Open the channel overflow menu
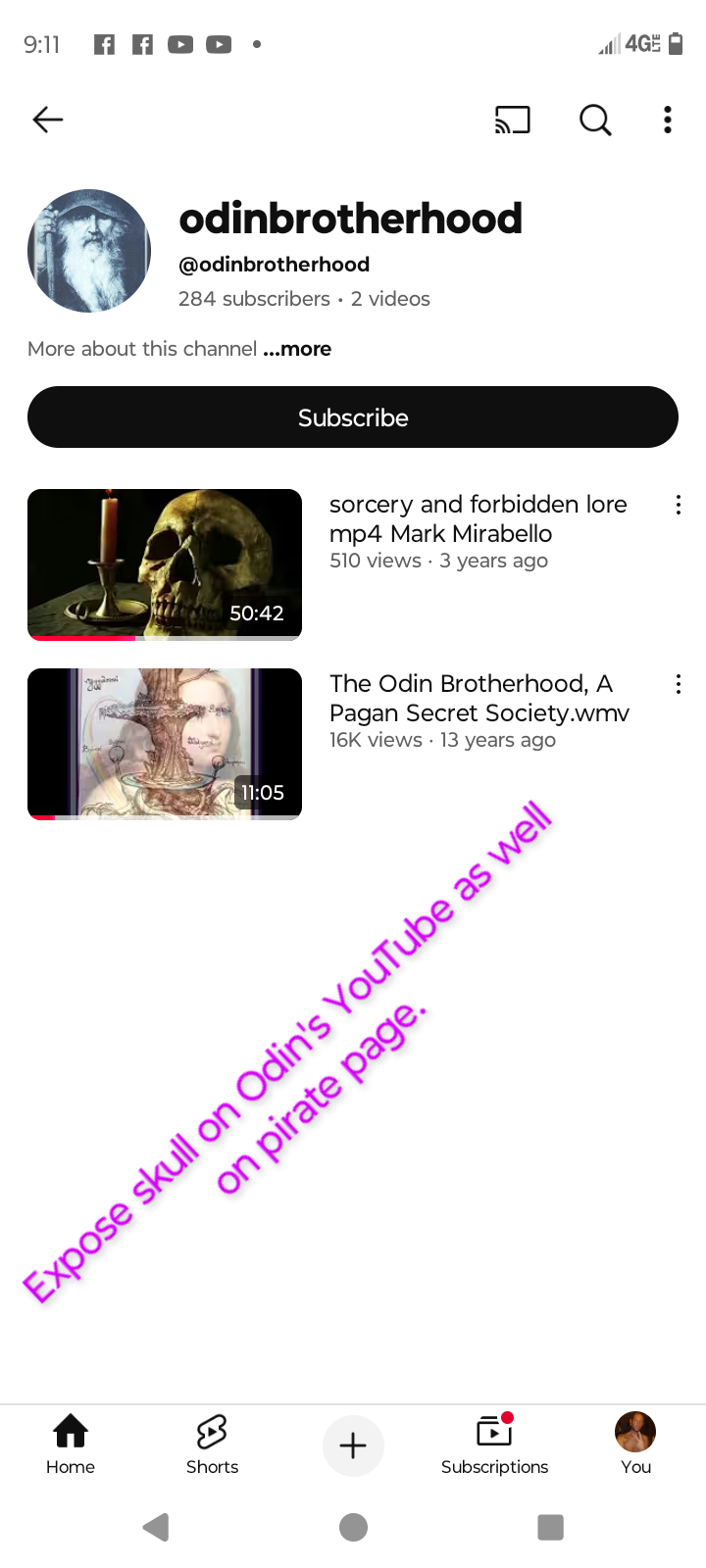706x1568 pixels. 668,120
